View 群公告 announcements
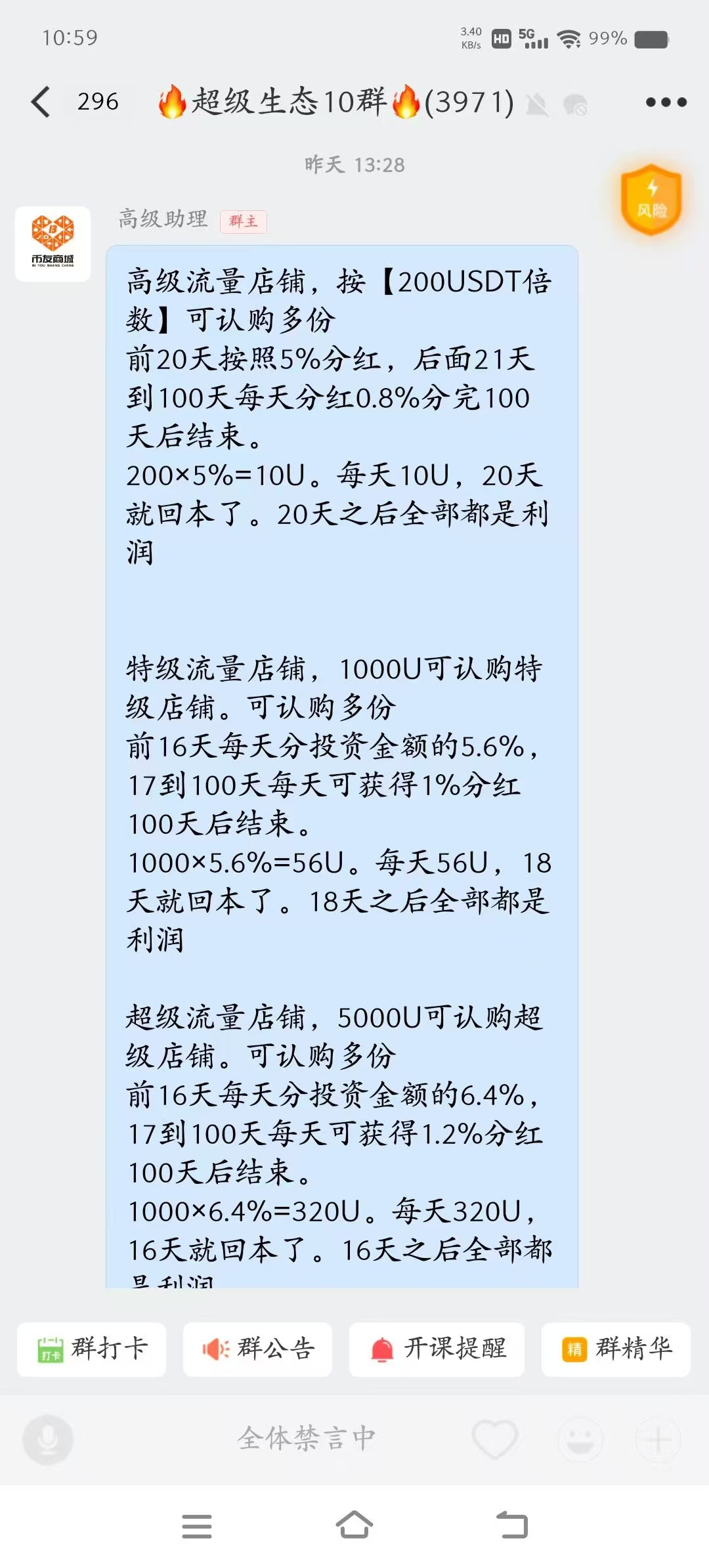This screenshot has width=709, height=1568. 257,1349
